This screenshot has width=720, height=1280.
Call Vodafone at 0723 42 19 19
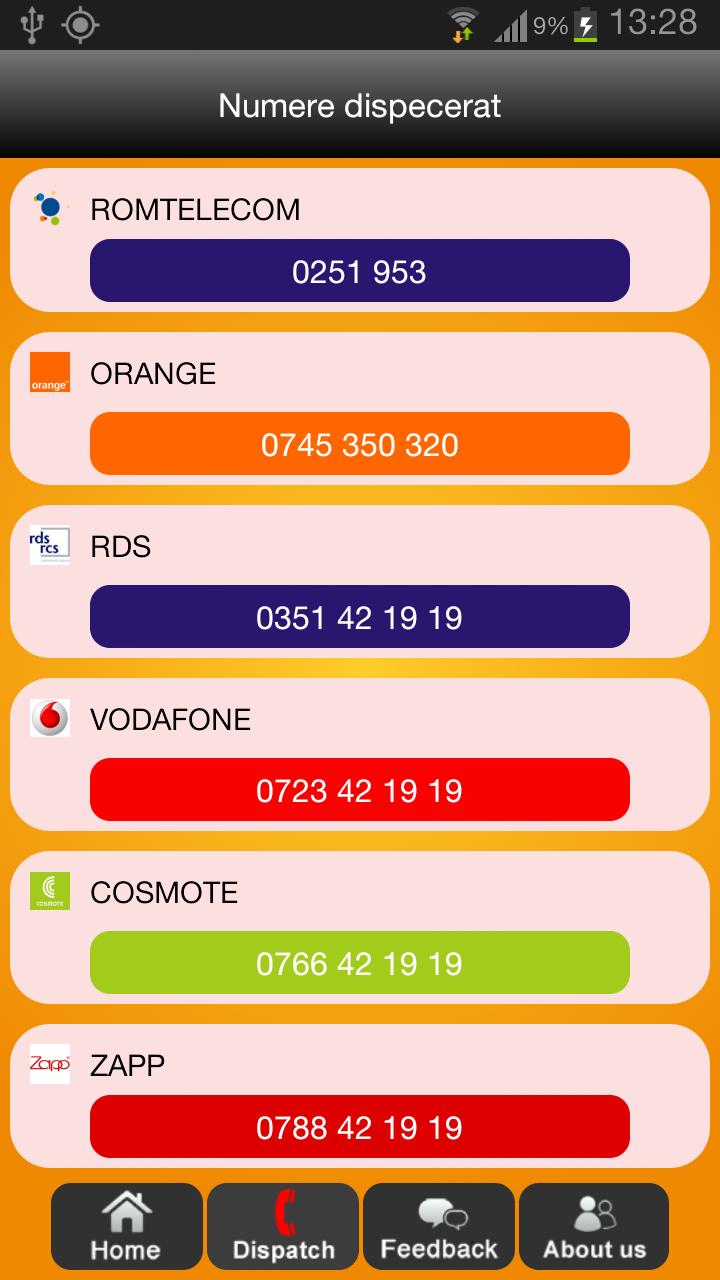point(360,789)
